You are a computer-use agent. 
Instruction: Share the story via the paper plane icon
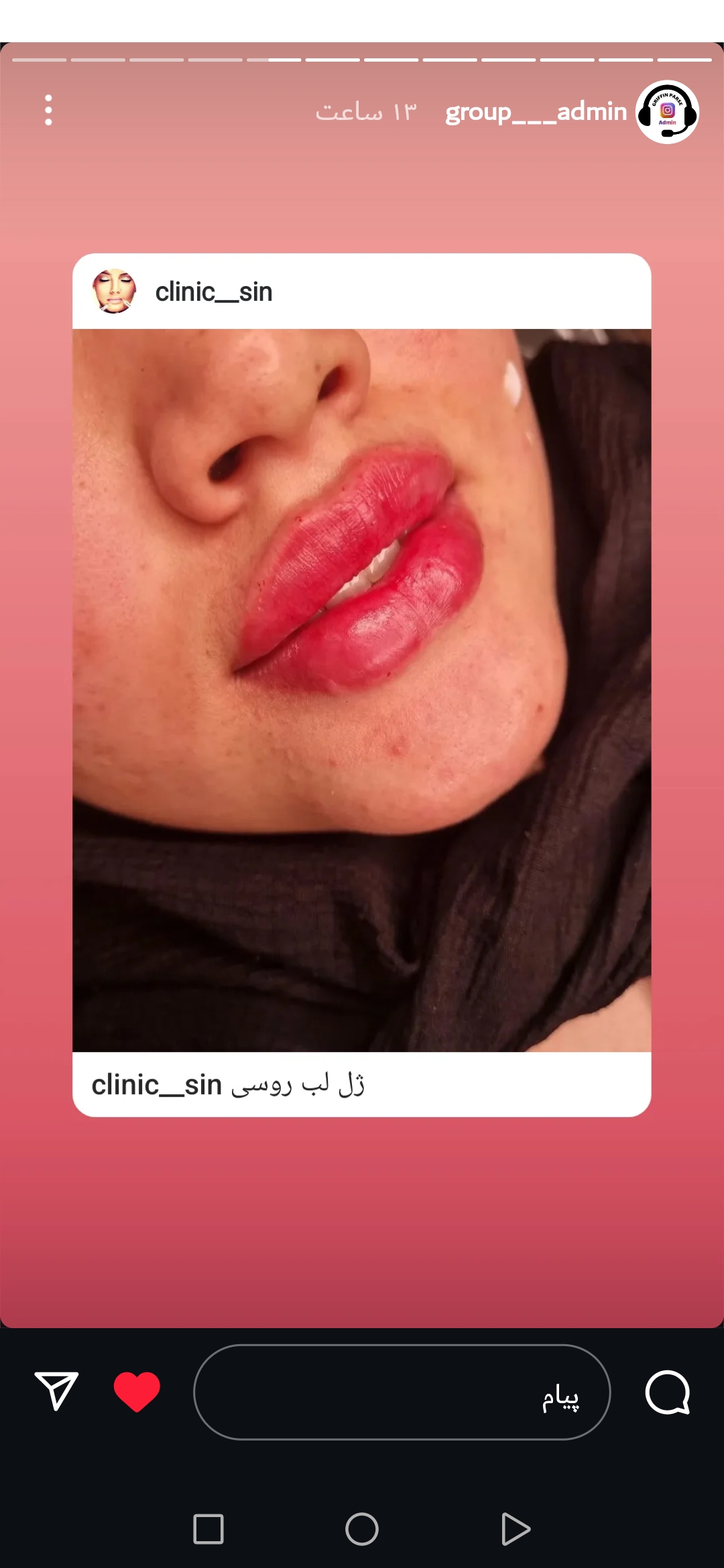coord(56,1391)
